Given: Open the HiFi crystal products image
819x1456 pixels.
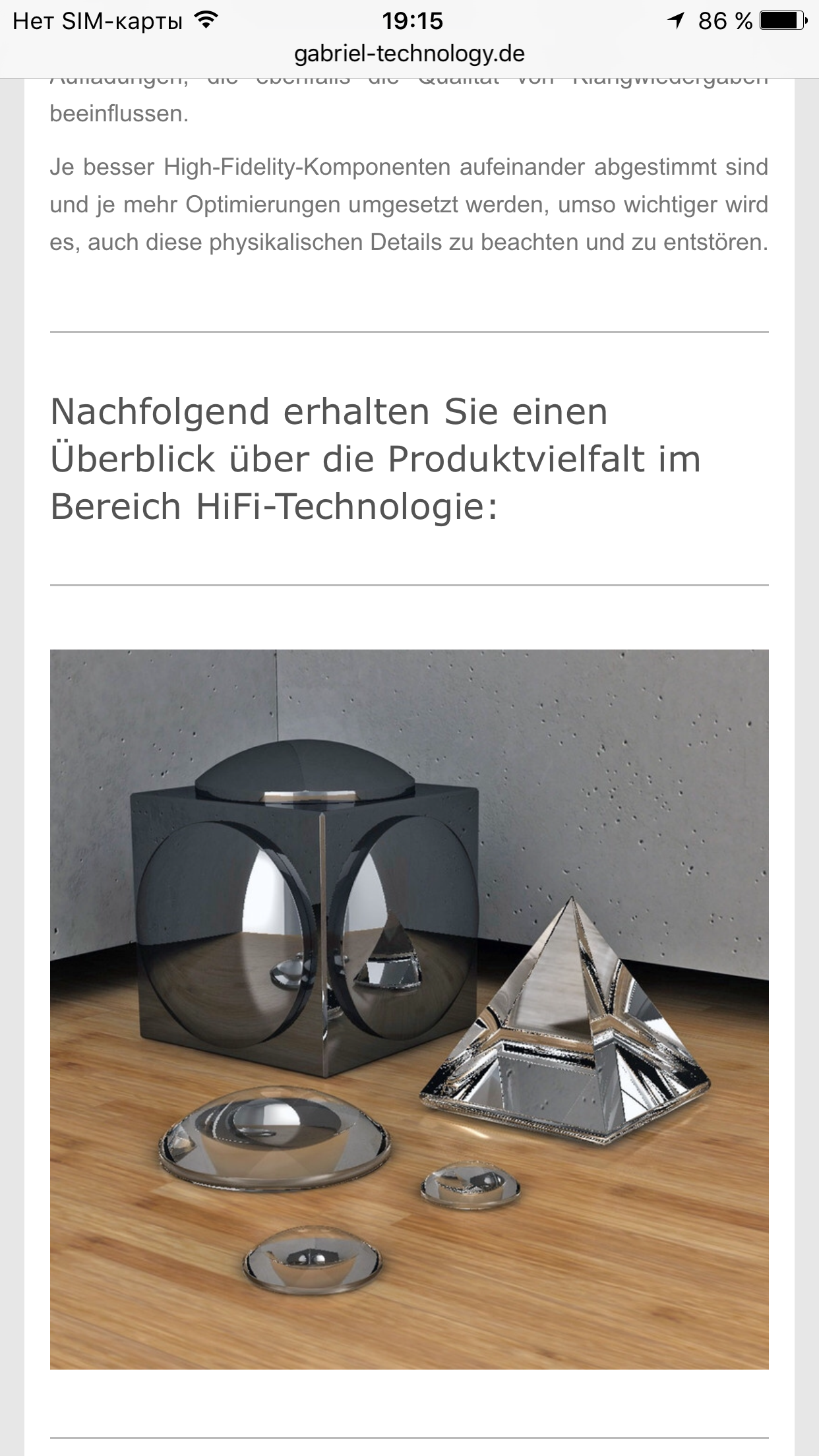Looking at the screenshot, I should (x=409, y=1010).
